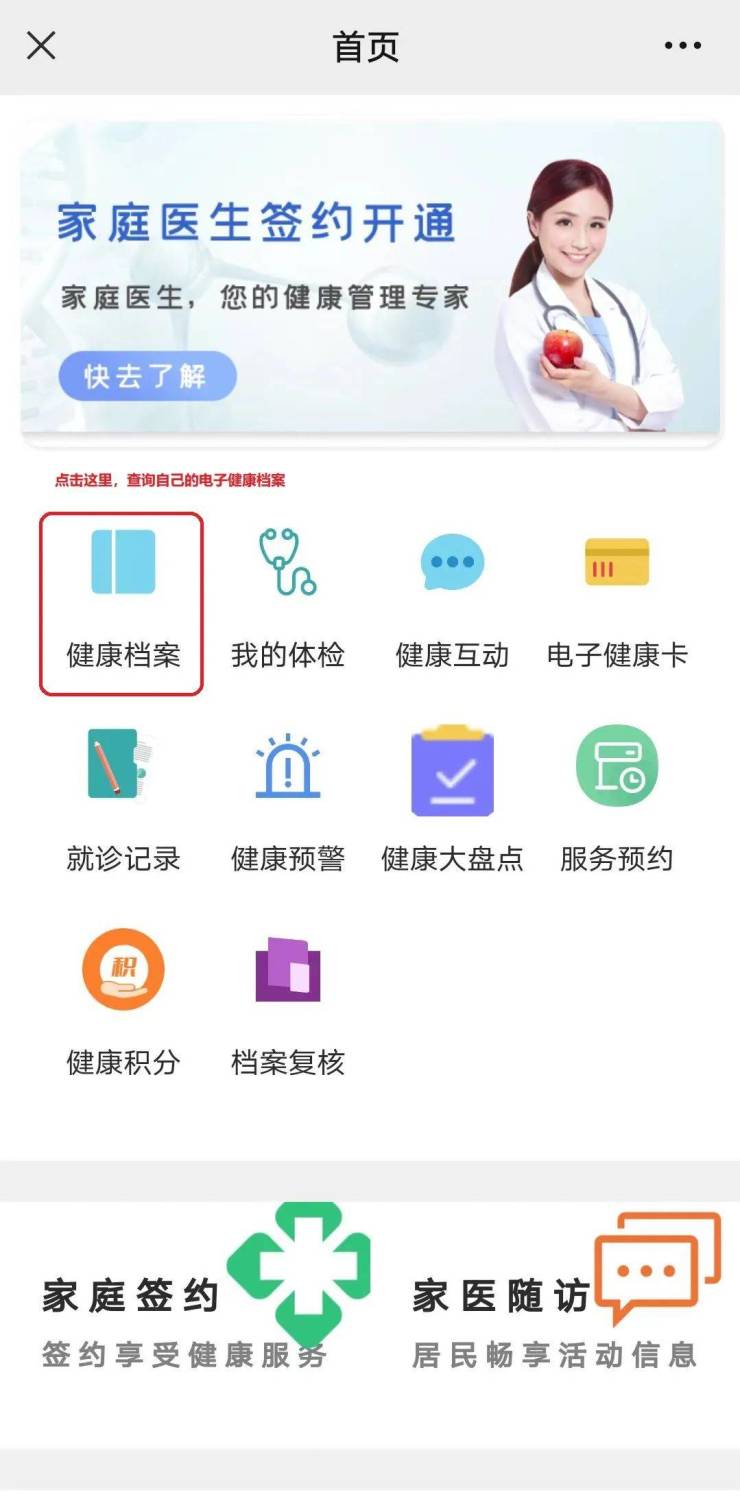Open 健康互动 health interaction
Image resolution: width=740 pixels, height=1512 pixels.
[452, 602]
